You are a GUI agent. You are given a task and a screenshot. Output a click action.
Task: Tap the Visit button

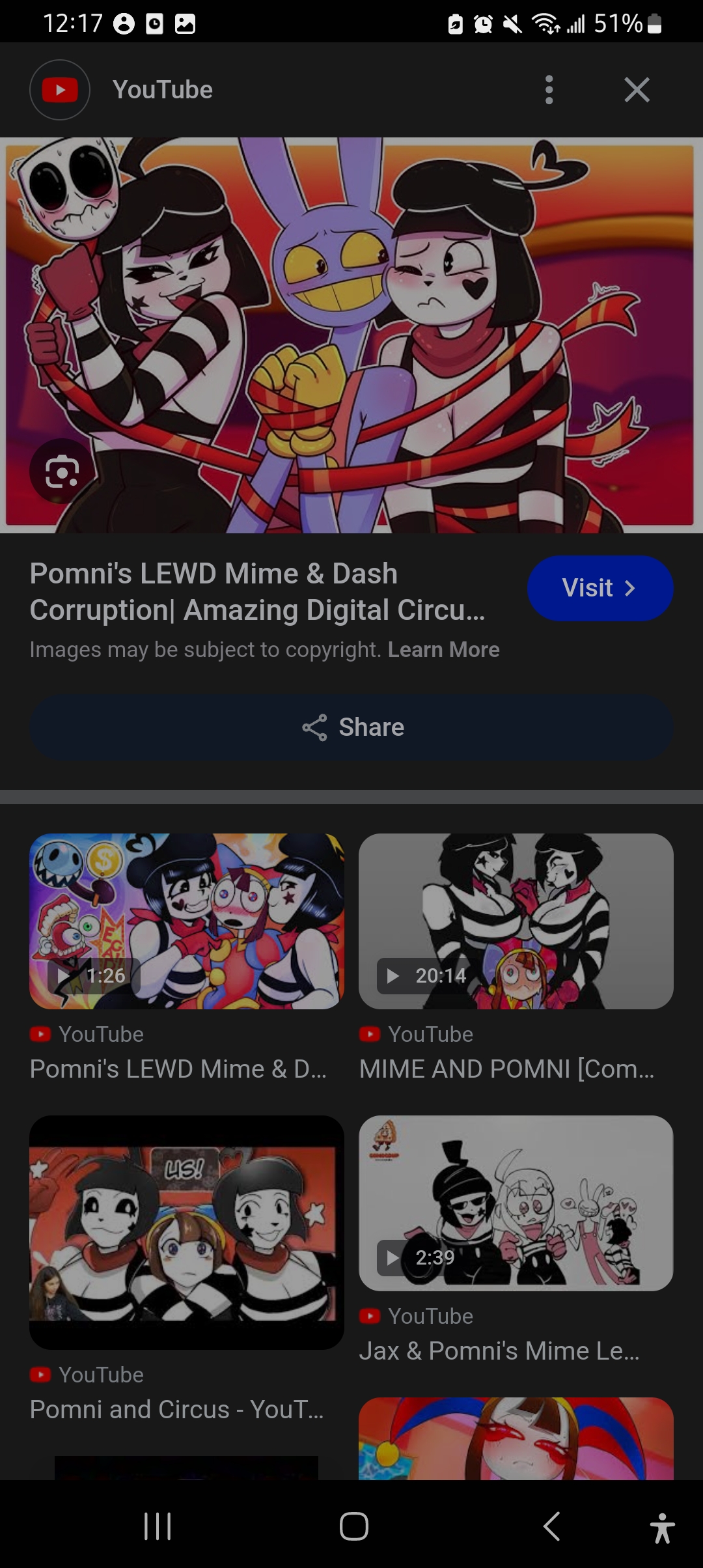pos(600,588)
